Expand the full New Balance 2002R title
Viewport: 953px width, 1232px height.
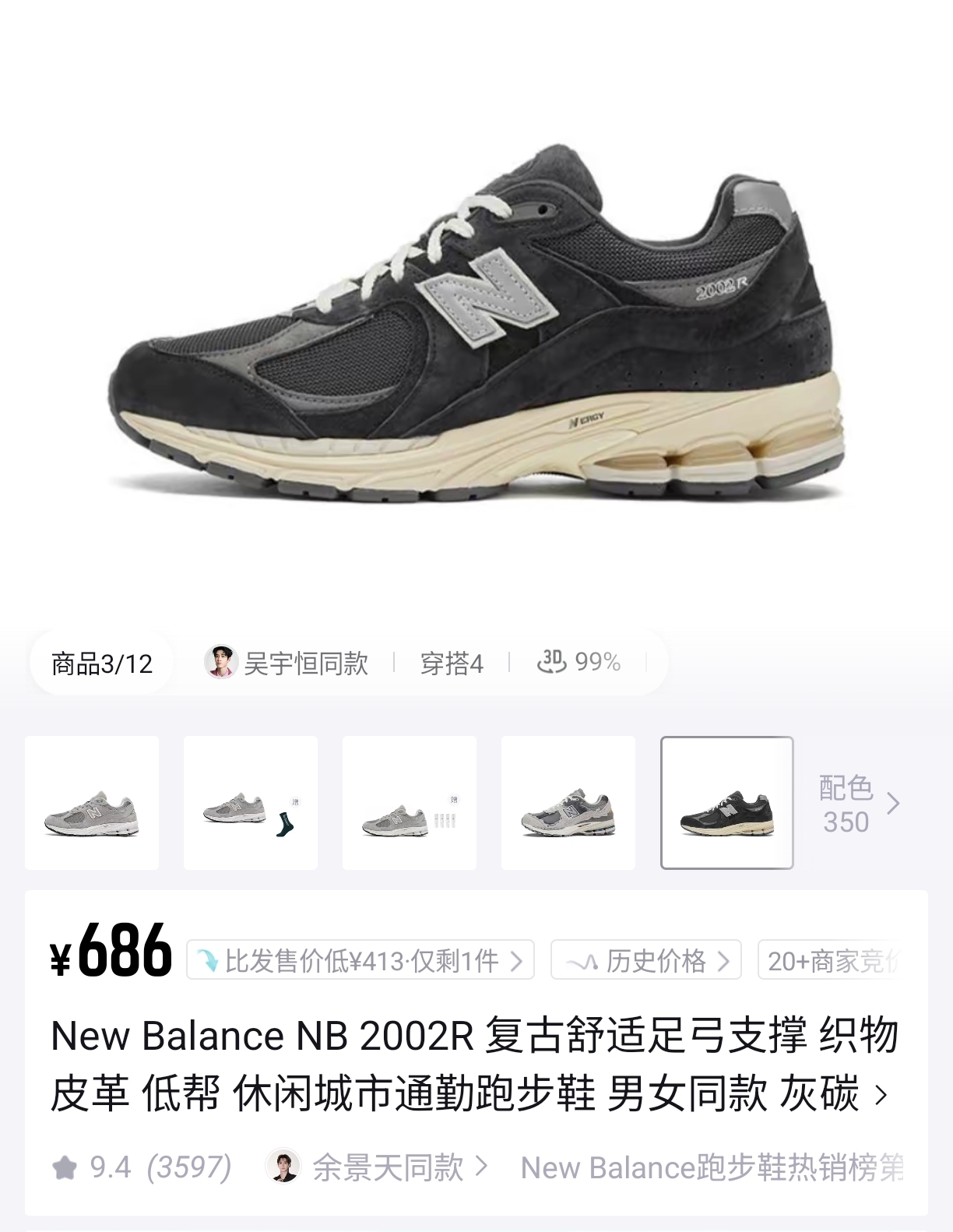pyautogui.click(x=881, y=1095)
